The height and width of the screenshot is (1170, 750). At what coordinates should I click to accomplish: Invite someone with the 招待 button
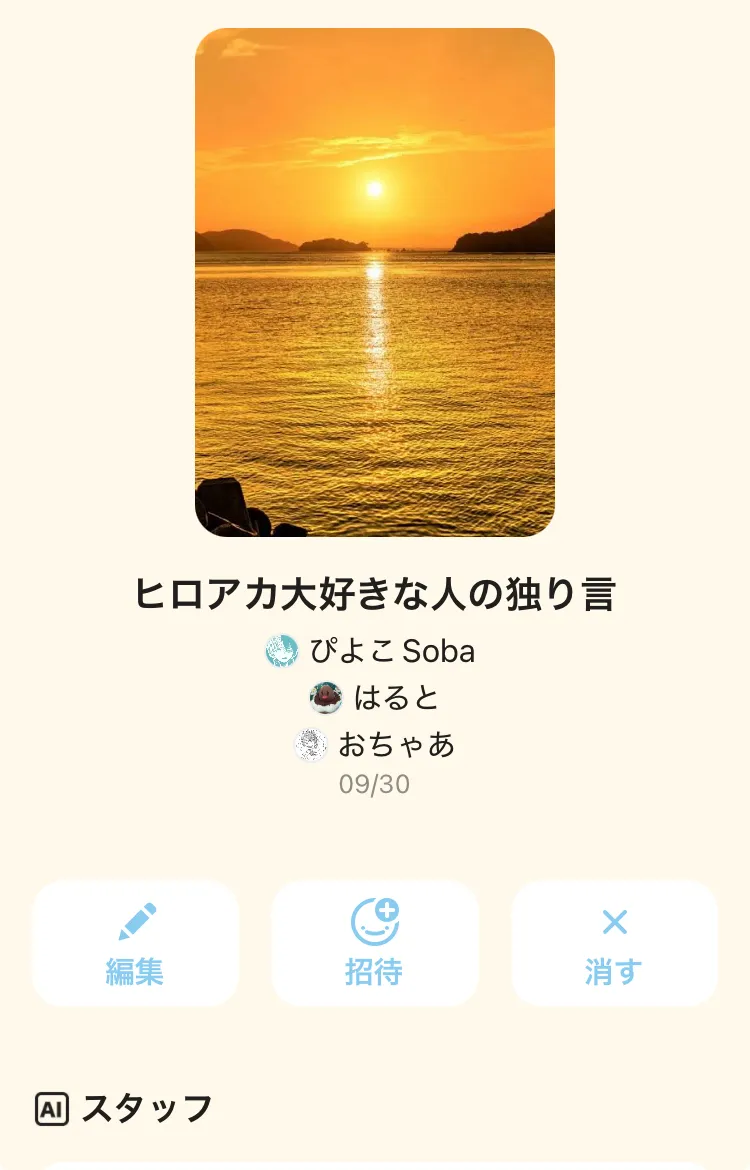(375, 943)
